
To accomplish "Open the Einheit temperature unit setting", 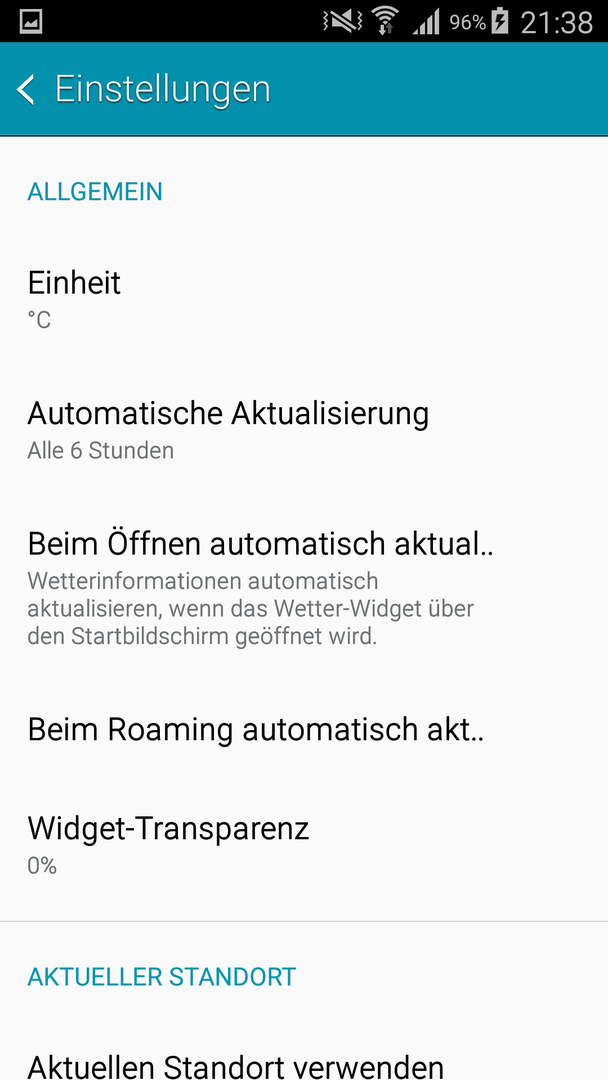I will click(304, 300).
